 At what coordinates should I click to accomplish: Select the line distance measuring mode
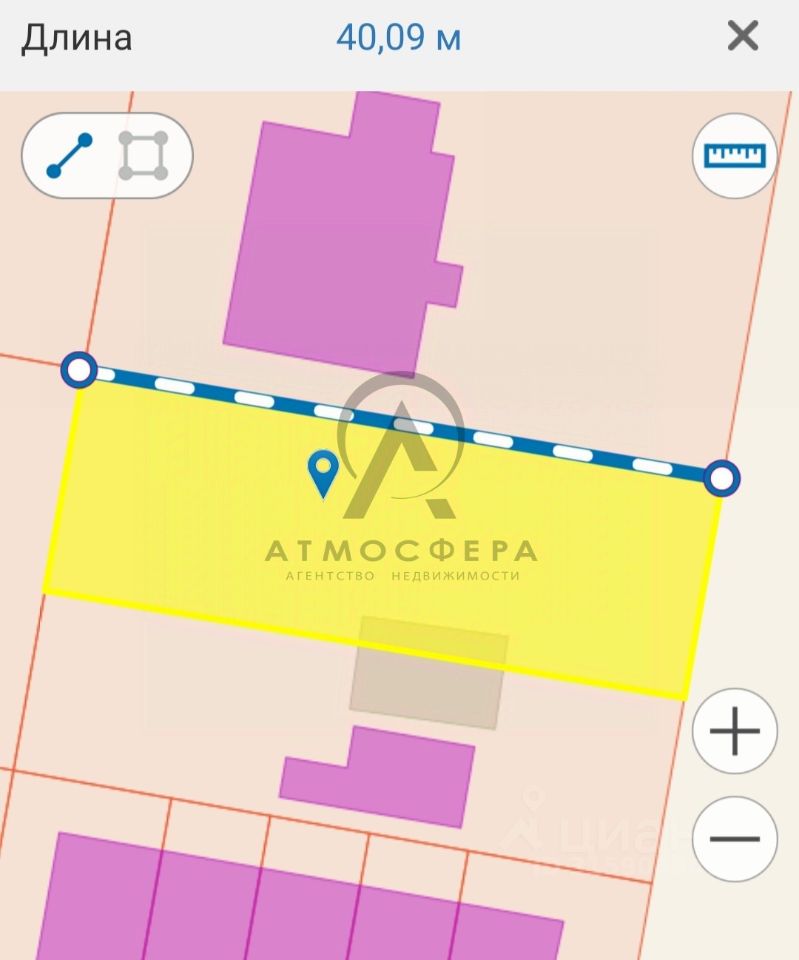[70, 155]
